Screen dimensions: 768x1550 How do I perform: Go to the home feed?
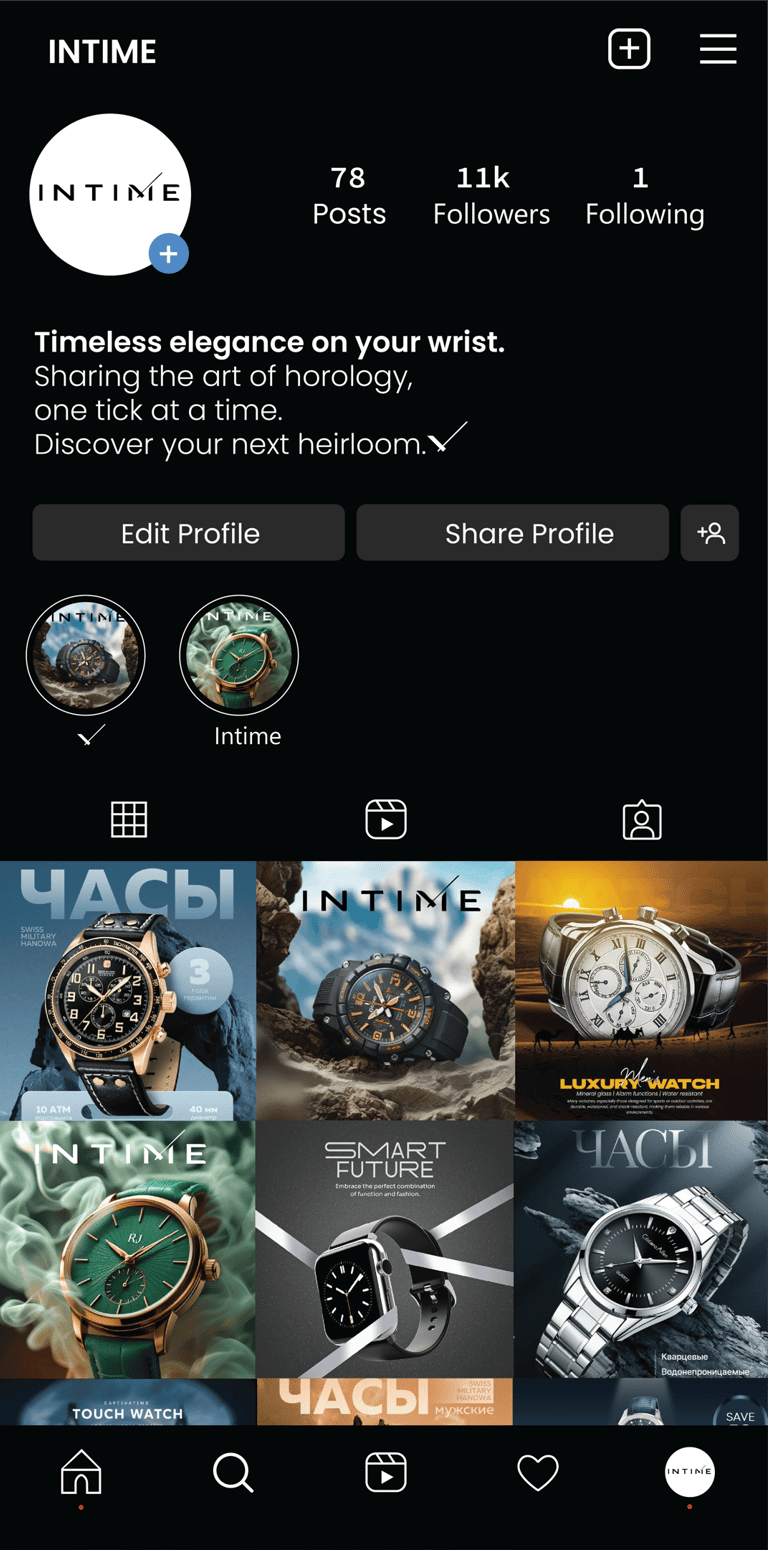tap(81, 1473)
